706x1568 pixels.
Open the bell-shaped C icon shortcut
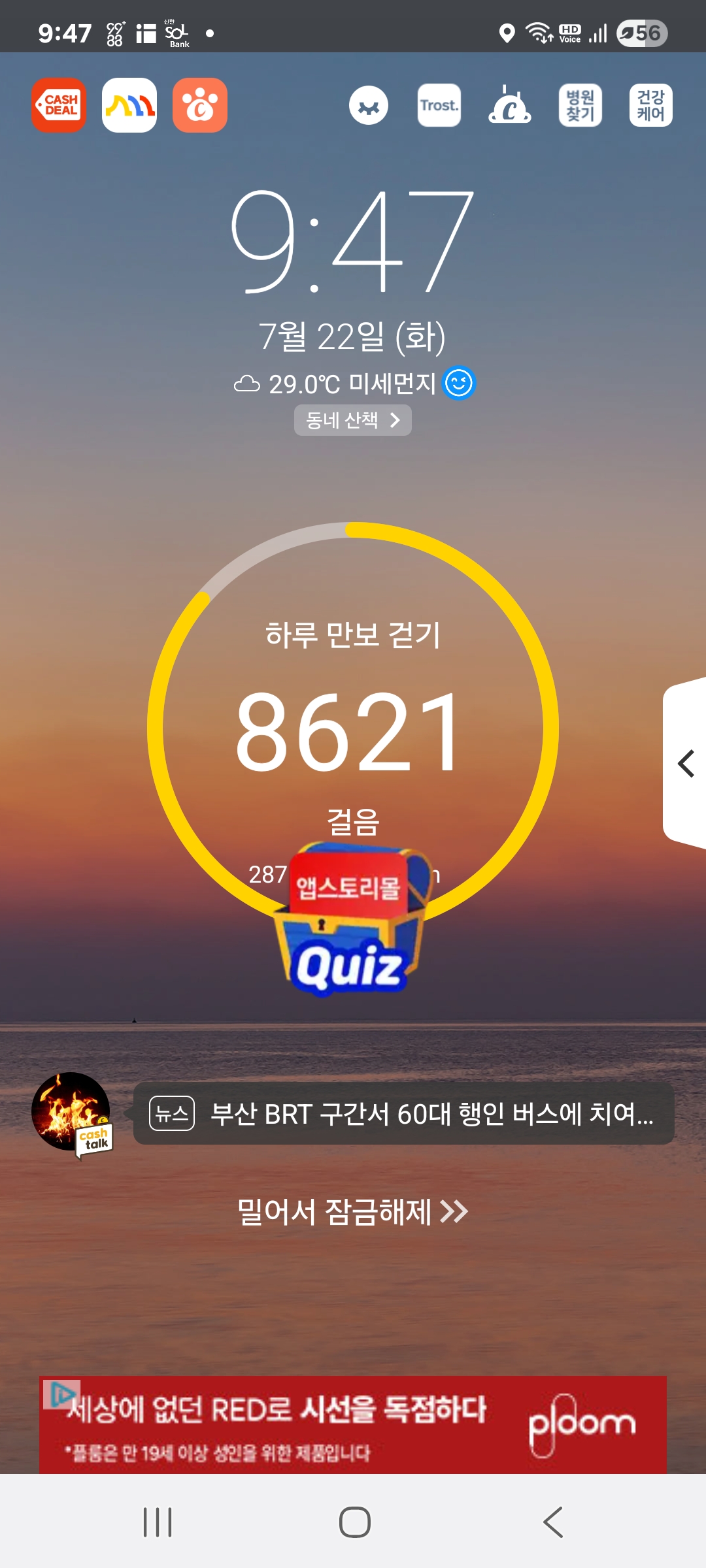pos(510,105)
